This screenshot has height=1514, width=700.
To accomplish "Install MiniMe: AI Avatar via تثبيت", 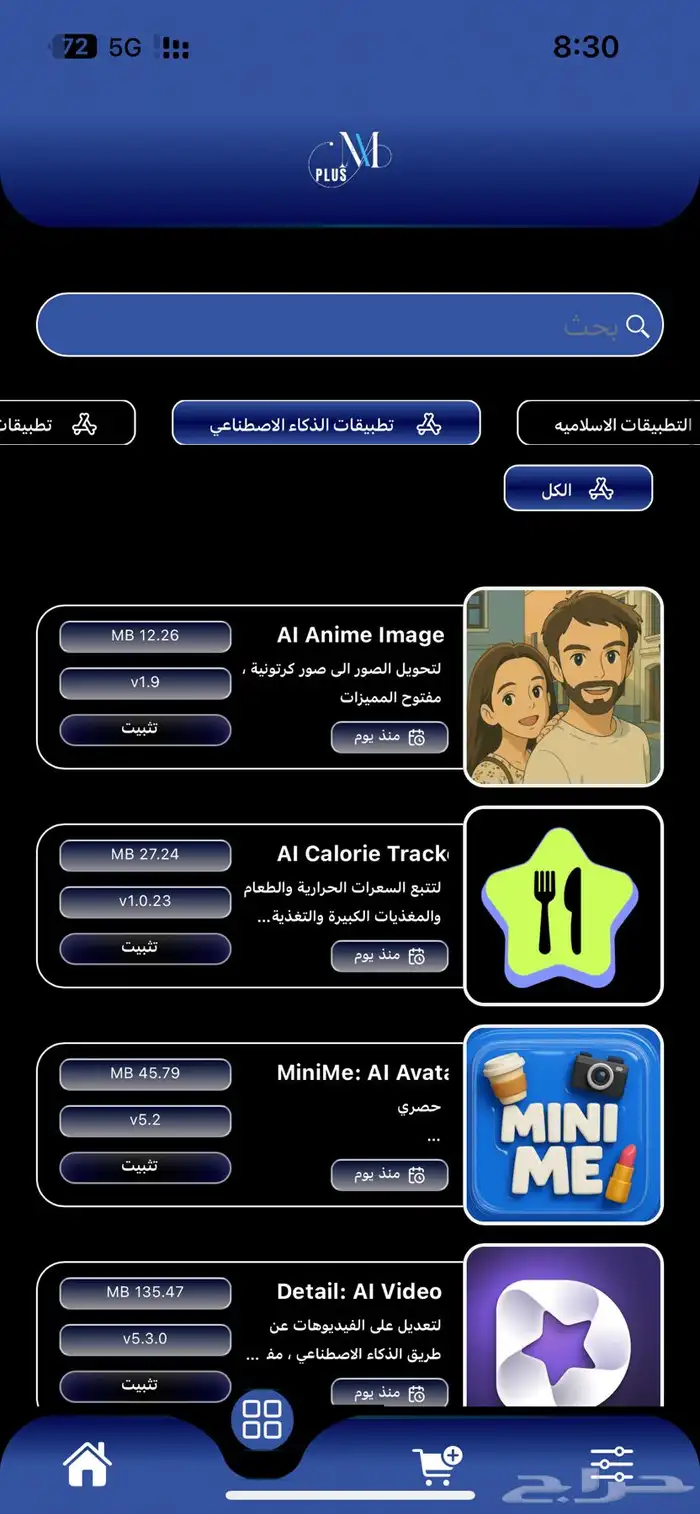I will (x=145, y=1167).
